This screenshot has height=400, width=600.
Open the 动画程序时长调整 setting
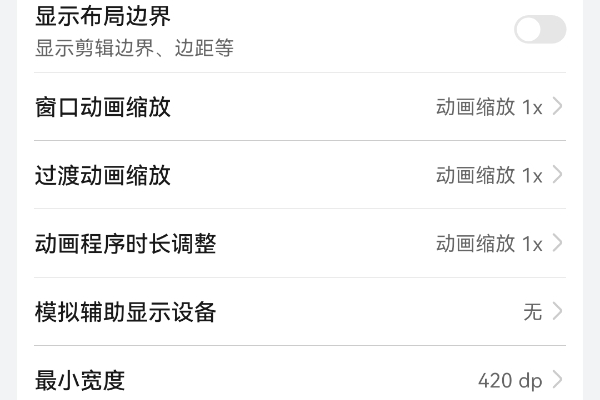[300, 243]
